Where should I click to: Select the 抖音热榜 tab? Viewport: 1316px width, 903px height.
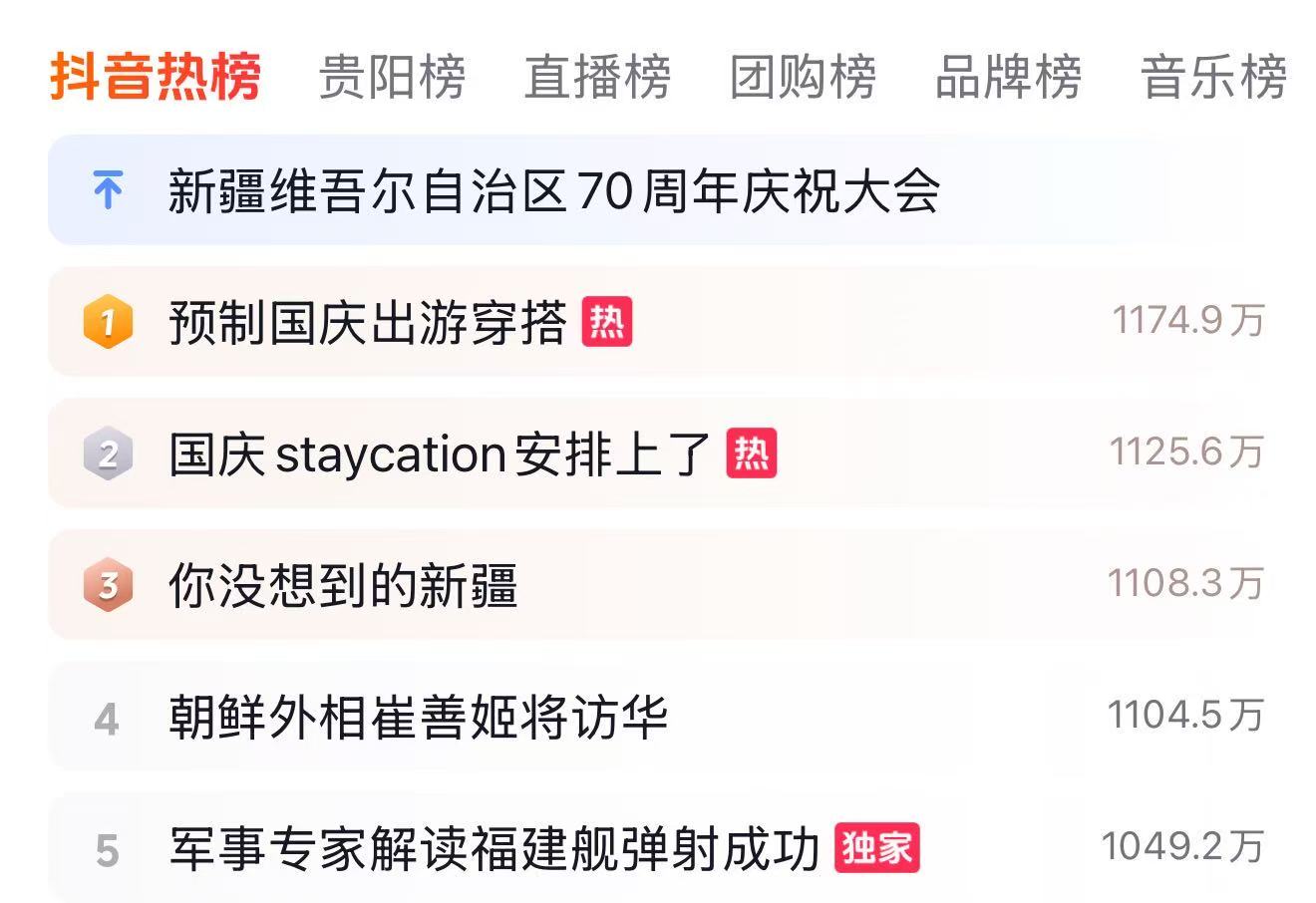pos(156,78)
